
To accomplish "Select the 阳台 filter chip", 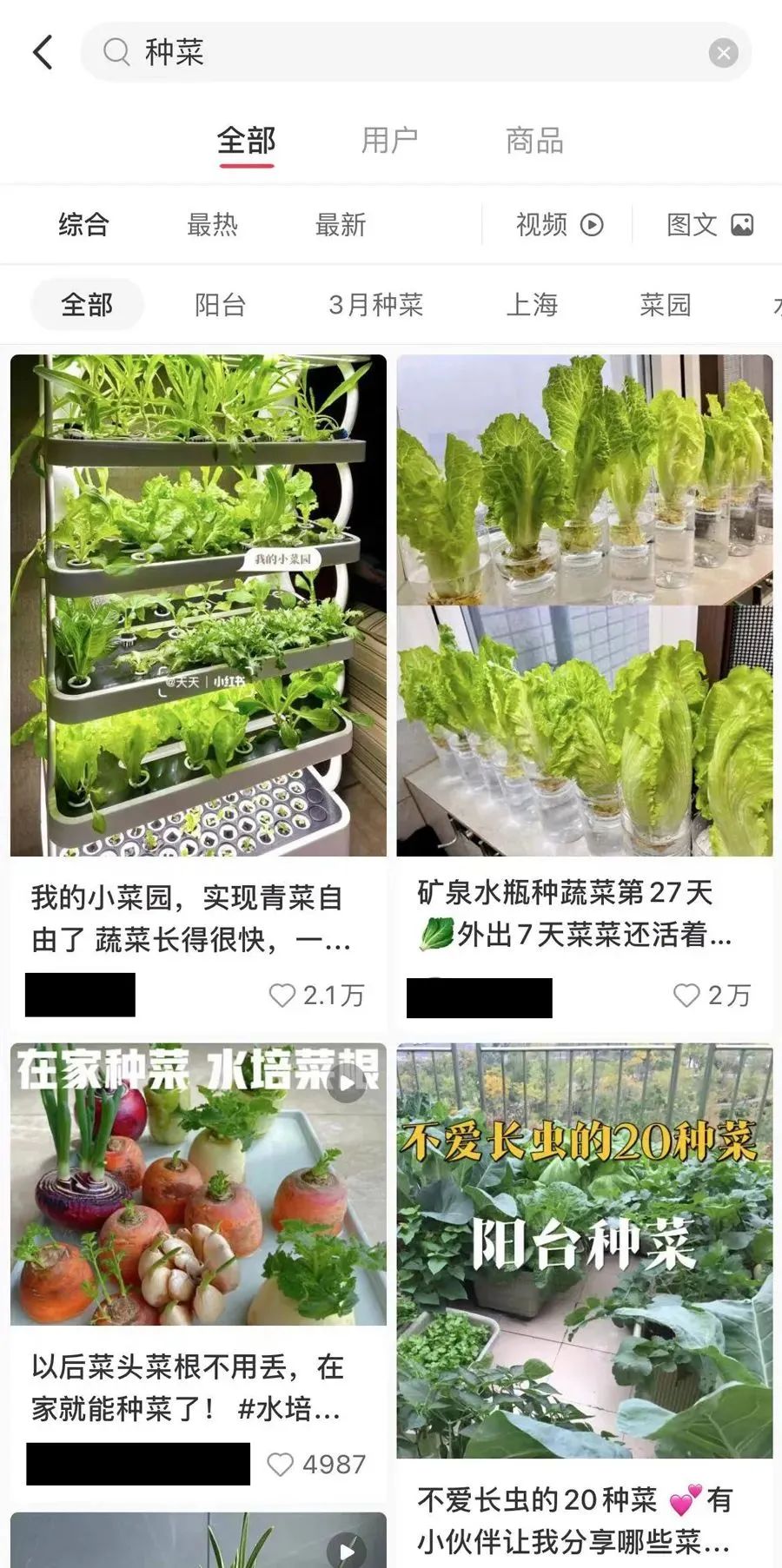I will [220, 305].
